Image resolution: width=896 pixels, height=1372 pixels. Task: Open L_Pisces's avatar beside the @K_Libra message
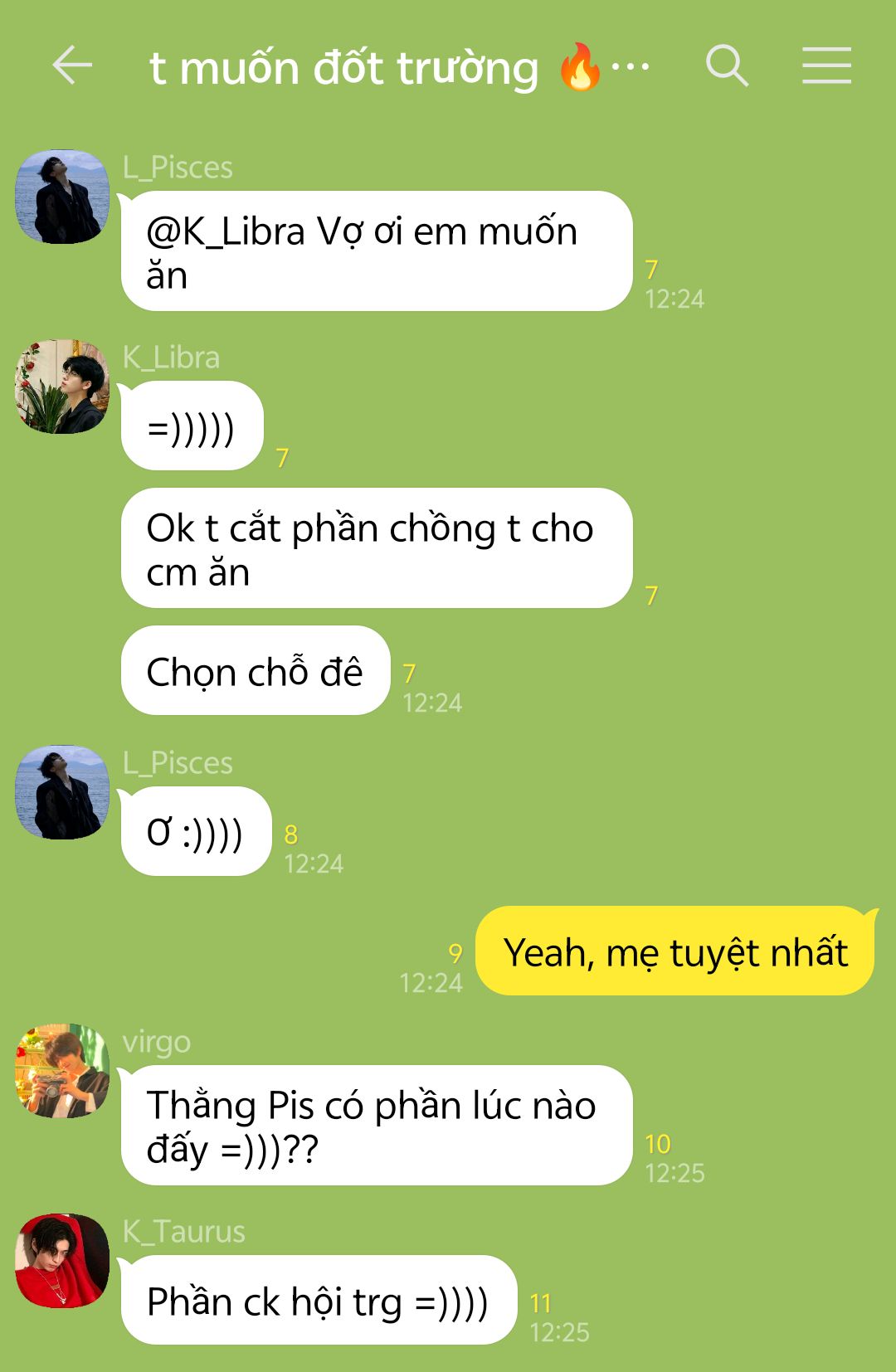pyautogui.click(x=62, y=197)
